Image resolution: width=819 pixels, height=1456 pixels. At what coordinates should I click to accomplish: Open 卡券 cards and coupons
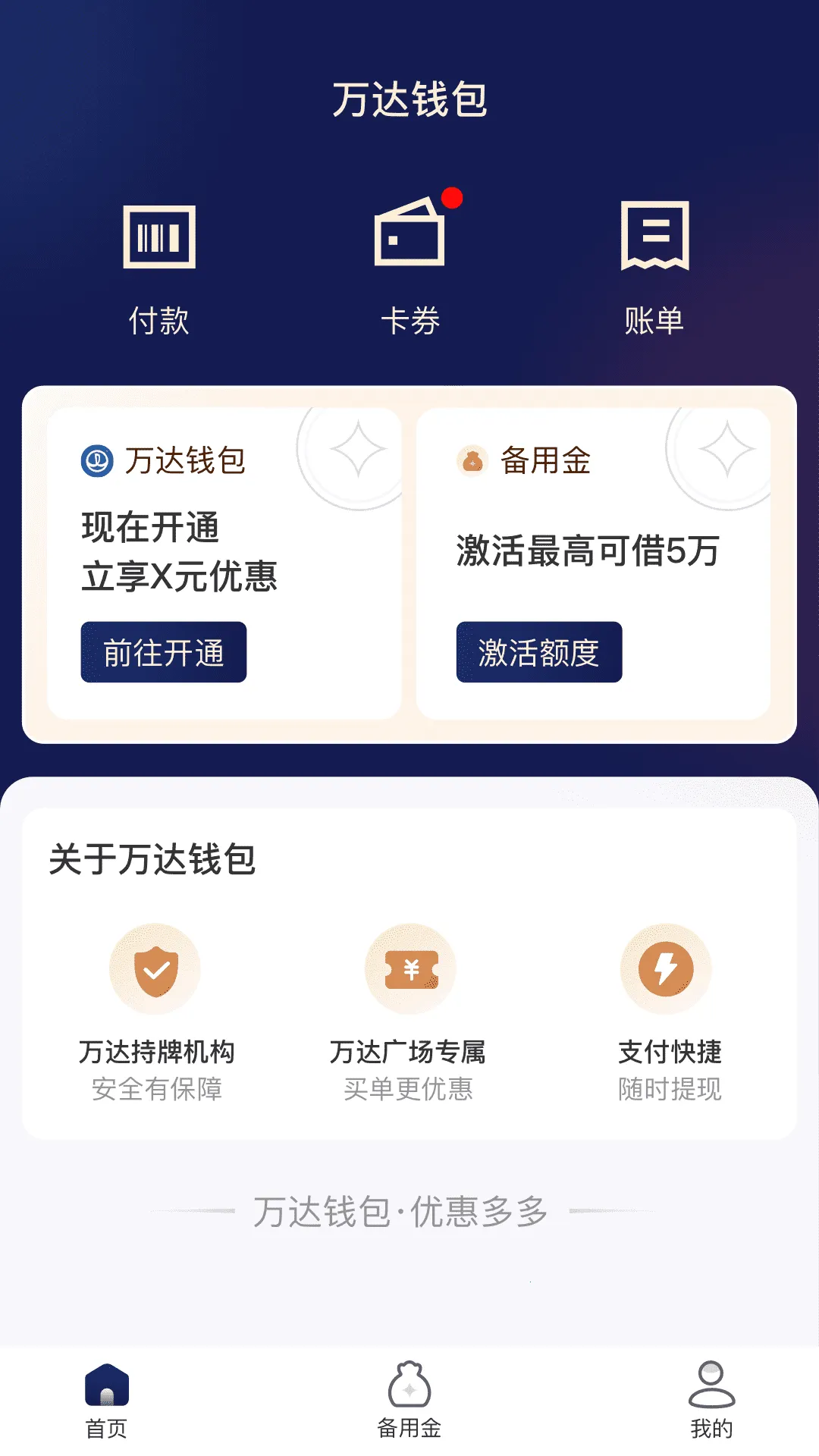409,265
